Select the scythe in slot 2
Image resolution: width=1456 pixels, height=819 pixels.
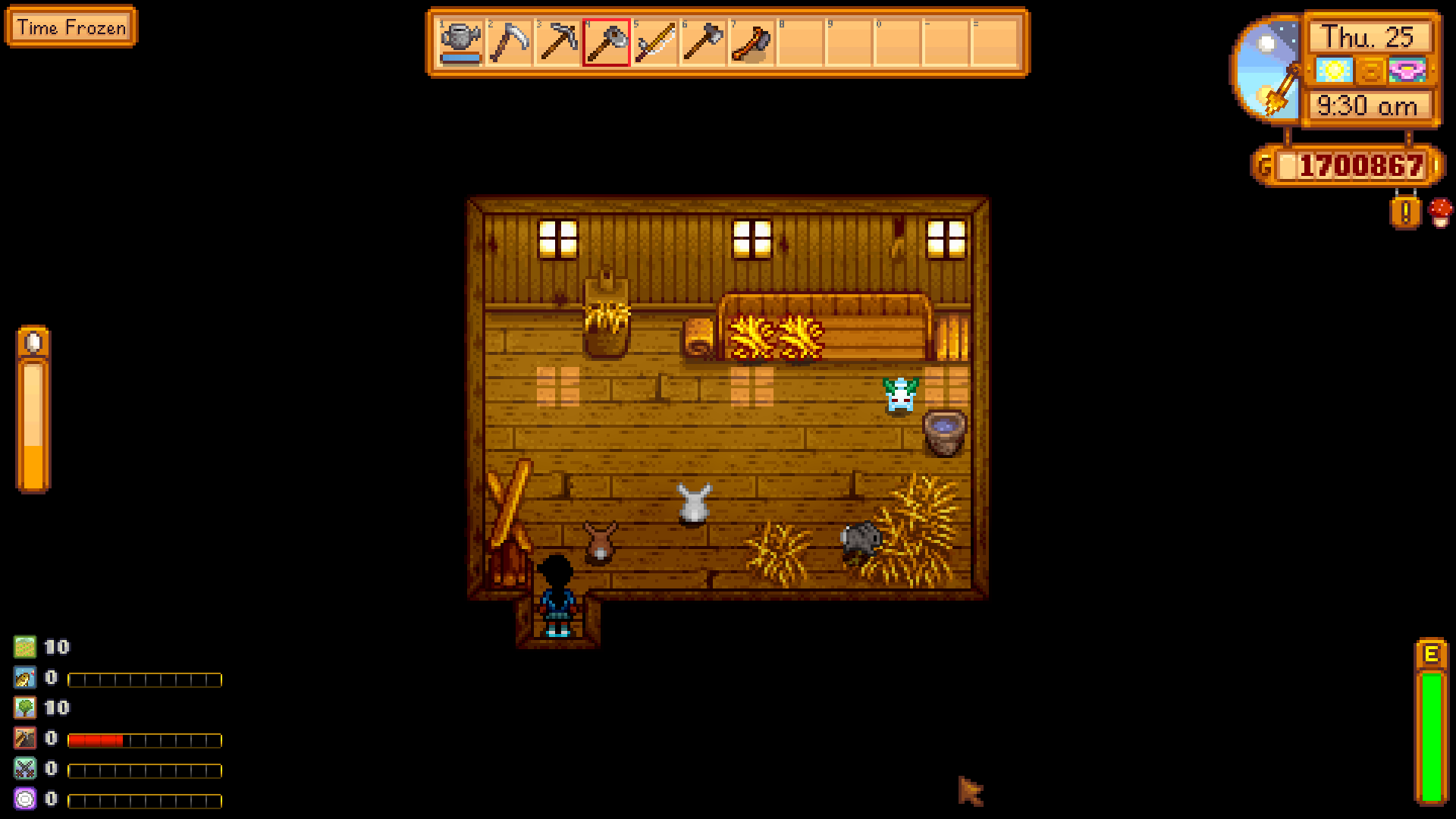[x=509, y=42]
